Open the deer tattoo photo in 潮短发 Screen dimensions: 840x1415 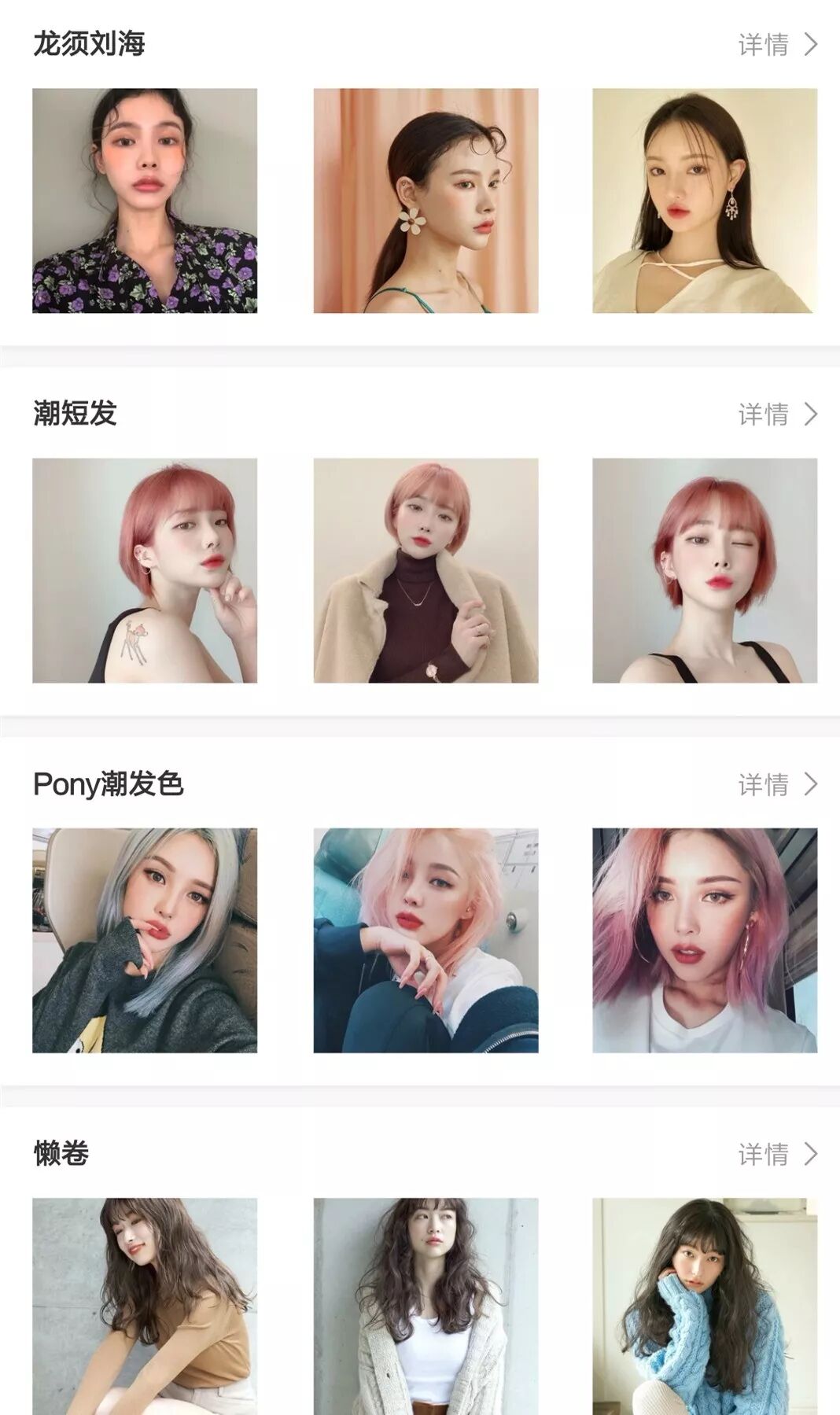coord(145,570)
